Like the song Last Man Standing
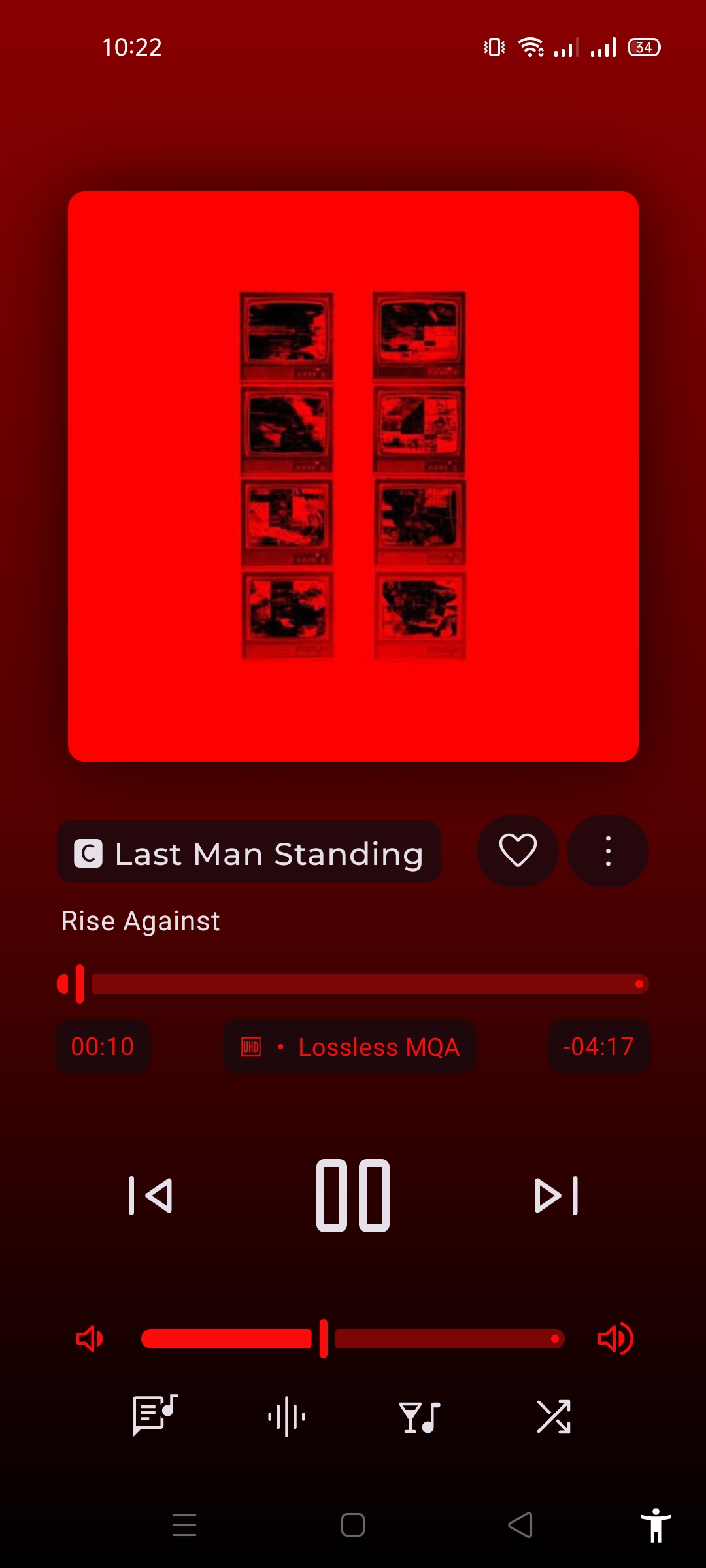 [518, 851]
